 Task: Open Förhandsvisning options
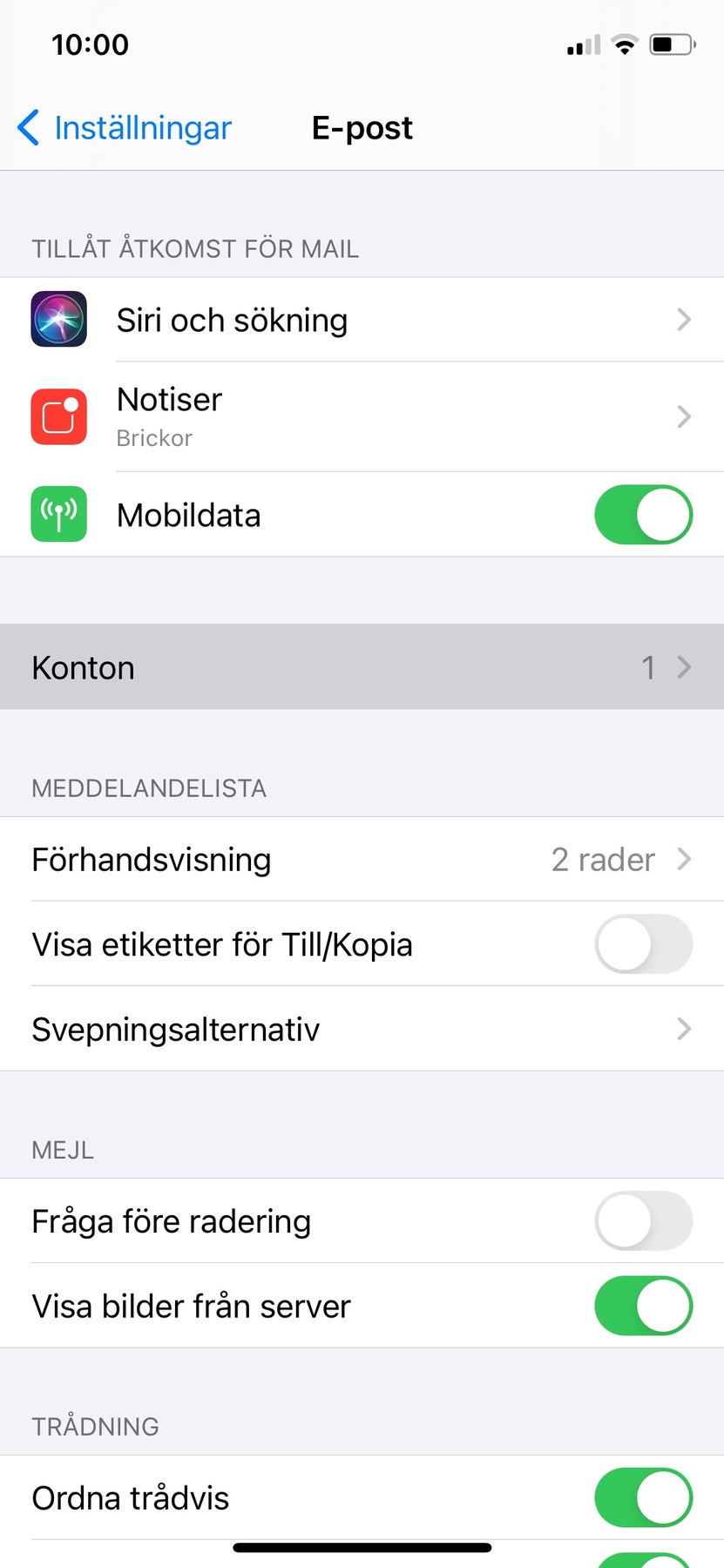(x=362, y=860)
